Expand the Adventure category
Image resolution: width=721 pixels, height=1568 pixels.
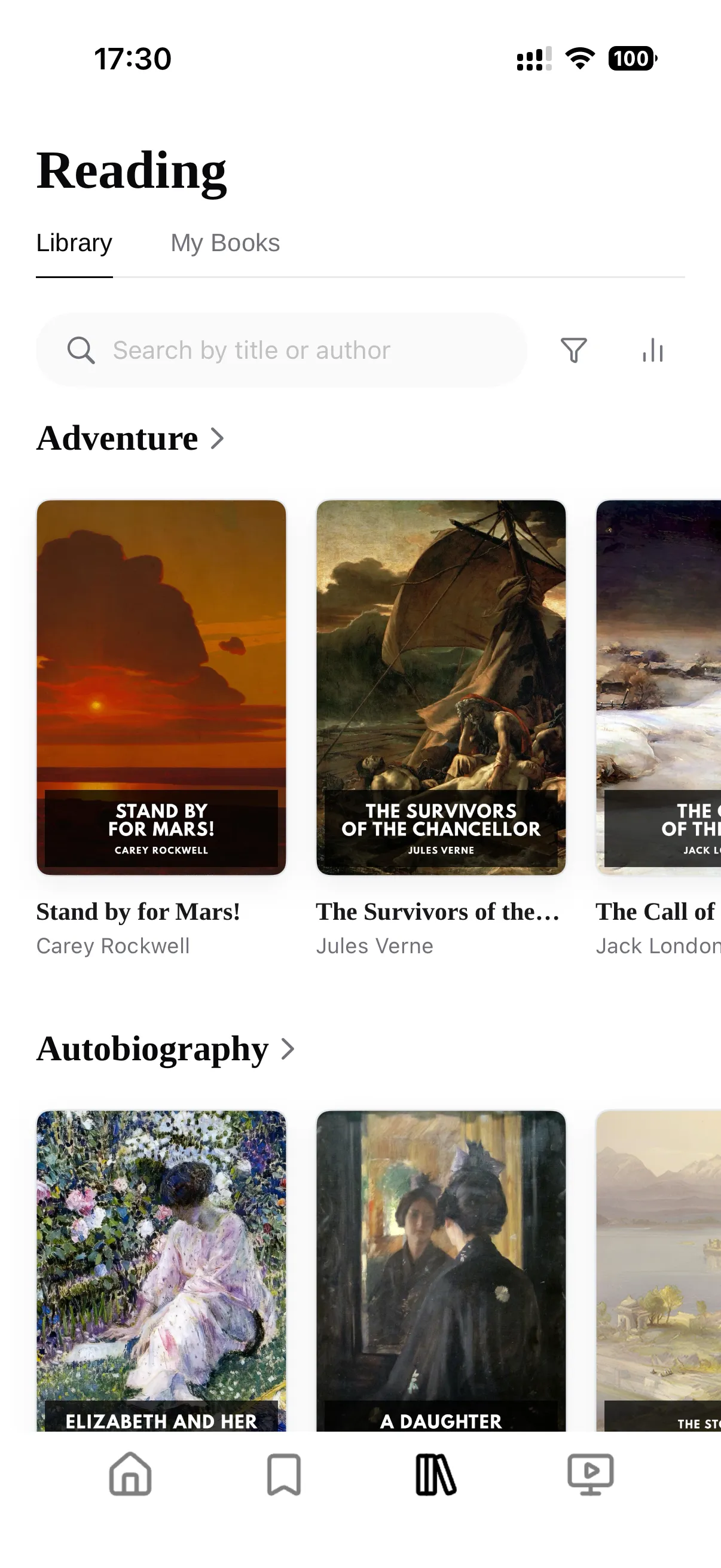click(x=130, y=438)
